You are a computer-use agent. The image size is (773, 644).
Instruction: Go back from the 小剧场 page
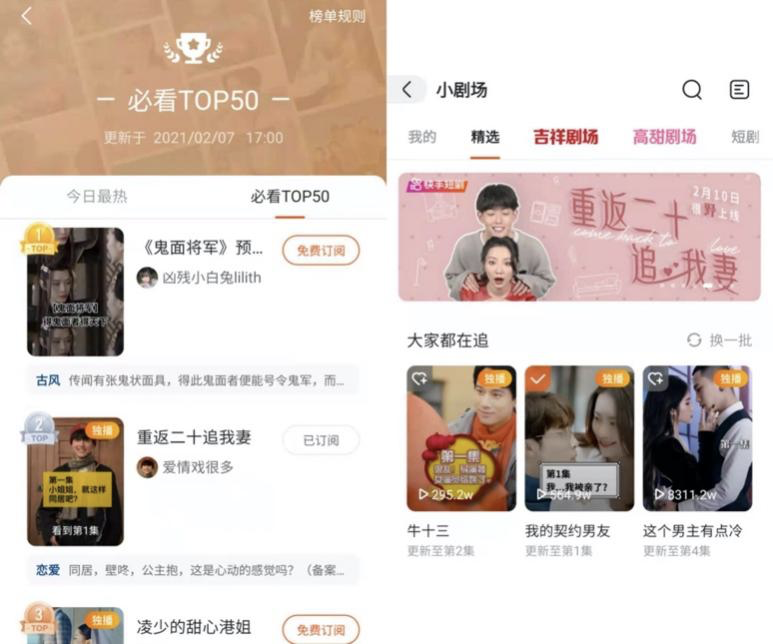[x=407, y=90]
